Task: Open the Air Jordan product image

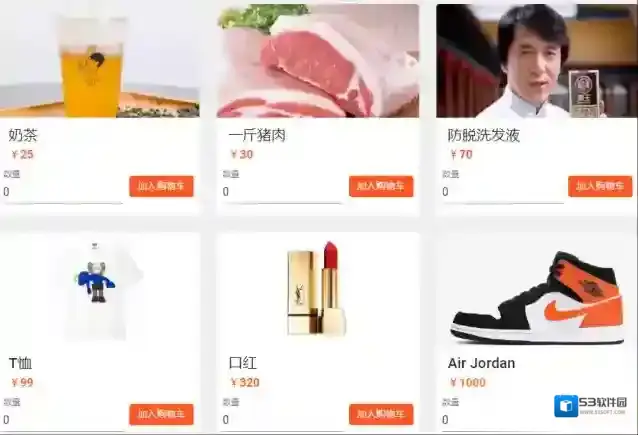Action: click(x=537, y=297)
